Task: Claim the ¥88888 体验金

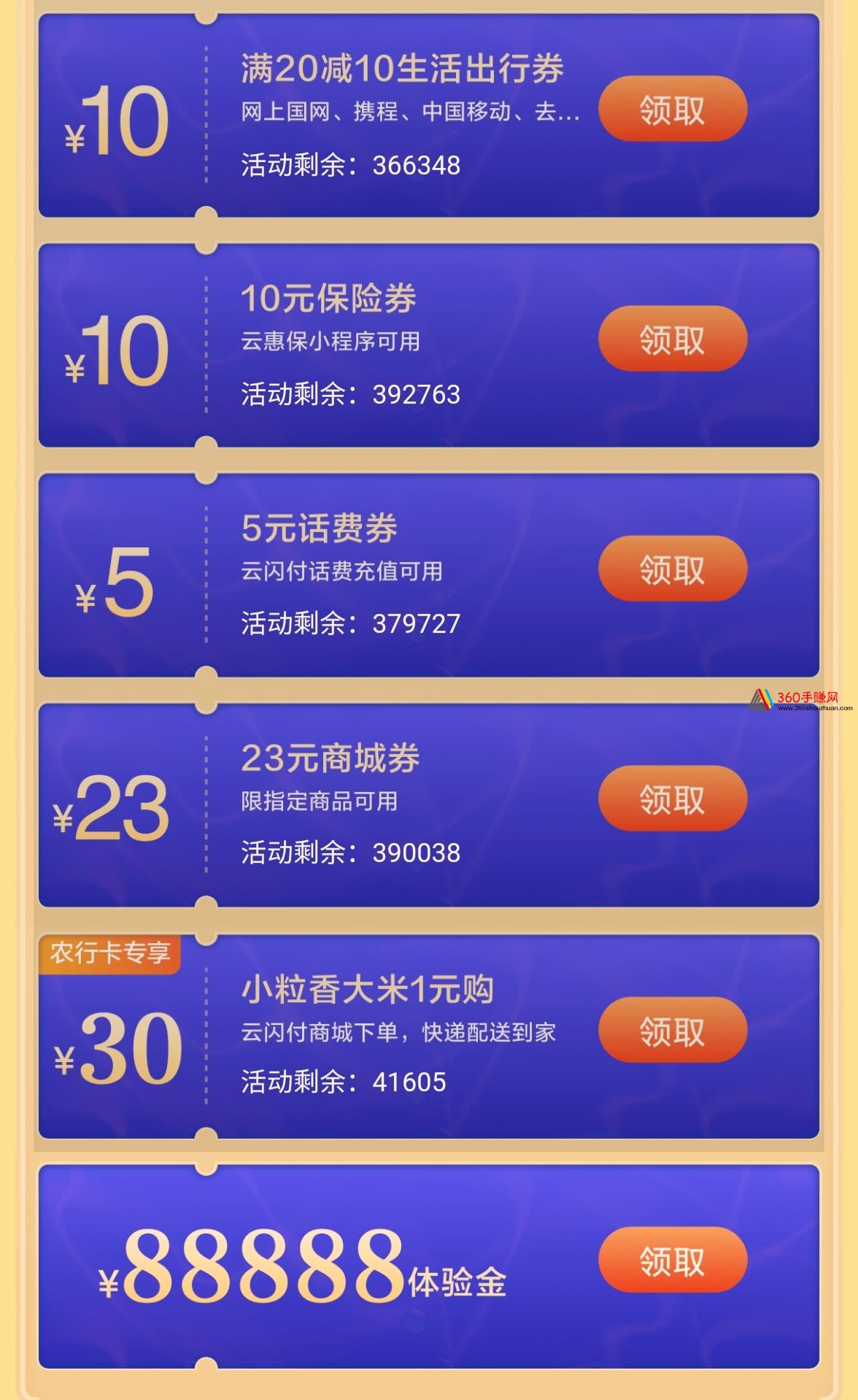Action: [673, 1260]
